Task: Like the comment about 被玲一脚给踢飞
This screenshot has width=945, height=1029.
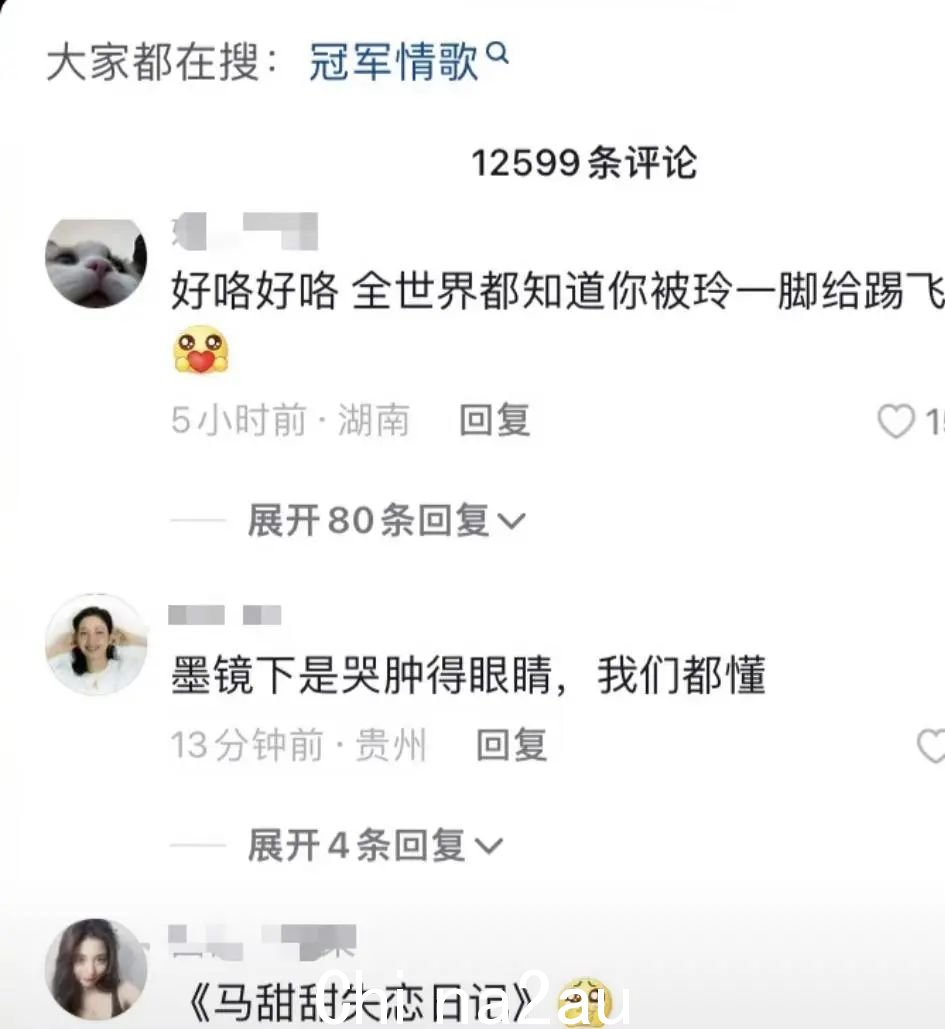Action: pyautogui.click(x=896, y=422)
